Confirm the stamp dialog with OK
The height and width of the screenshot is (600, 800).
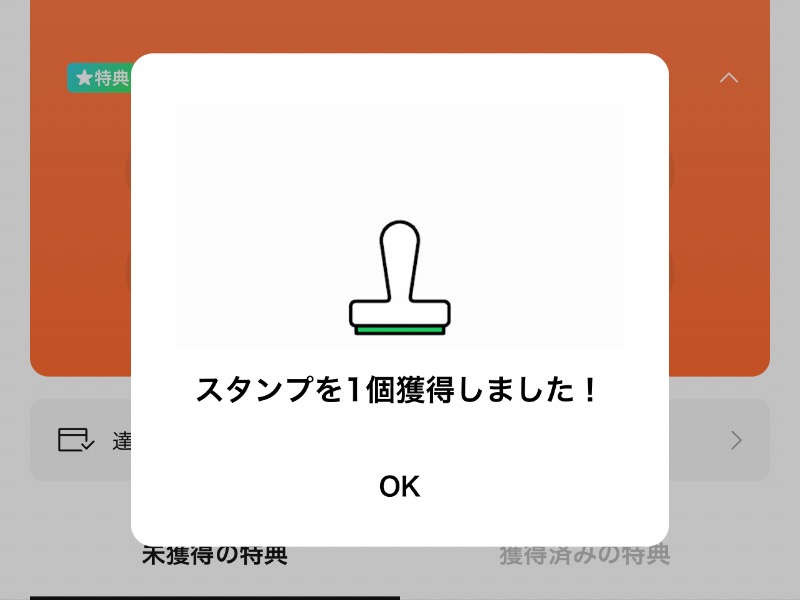click(x=399, y=487)
